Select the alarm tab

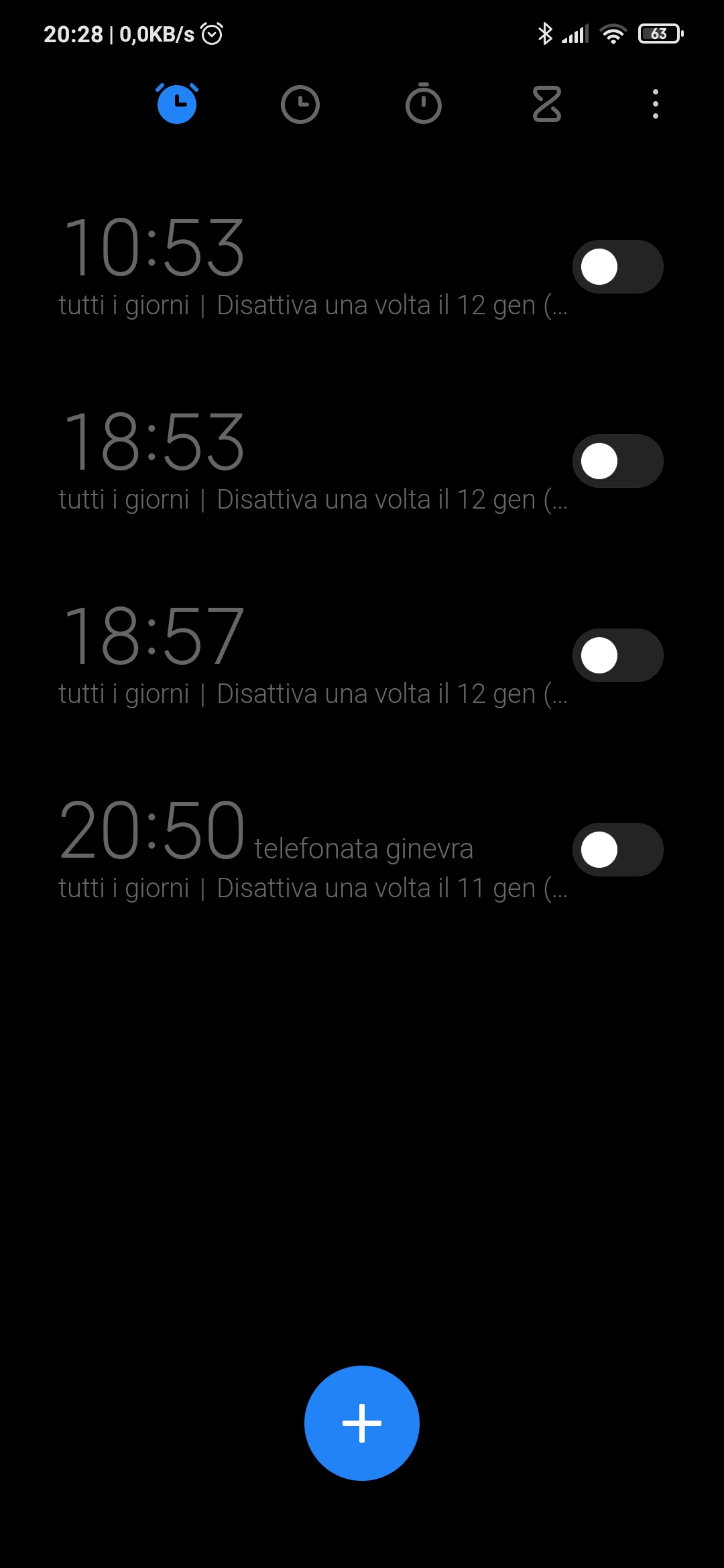[177, 103]
